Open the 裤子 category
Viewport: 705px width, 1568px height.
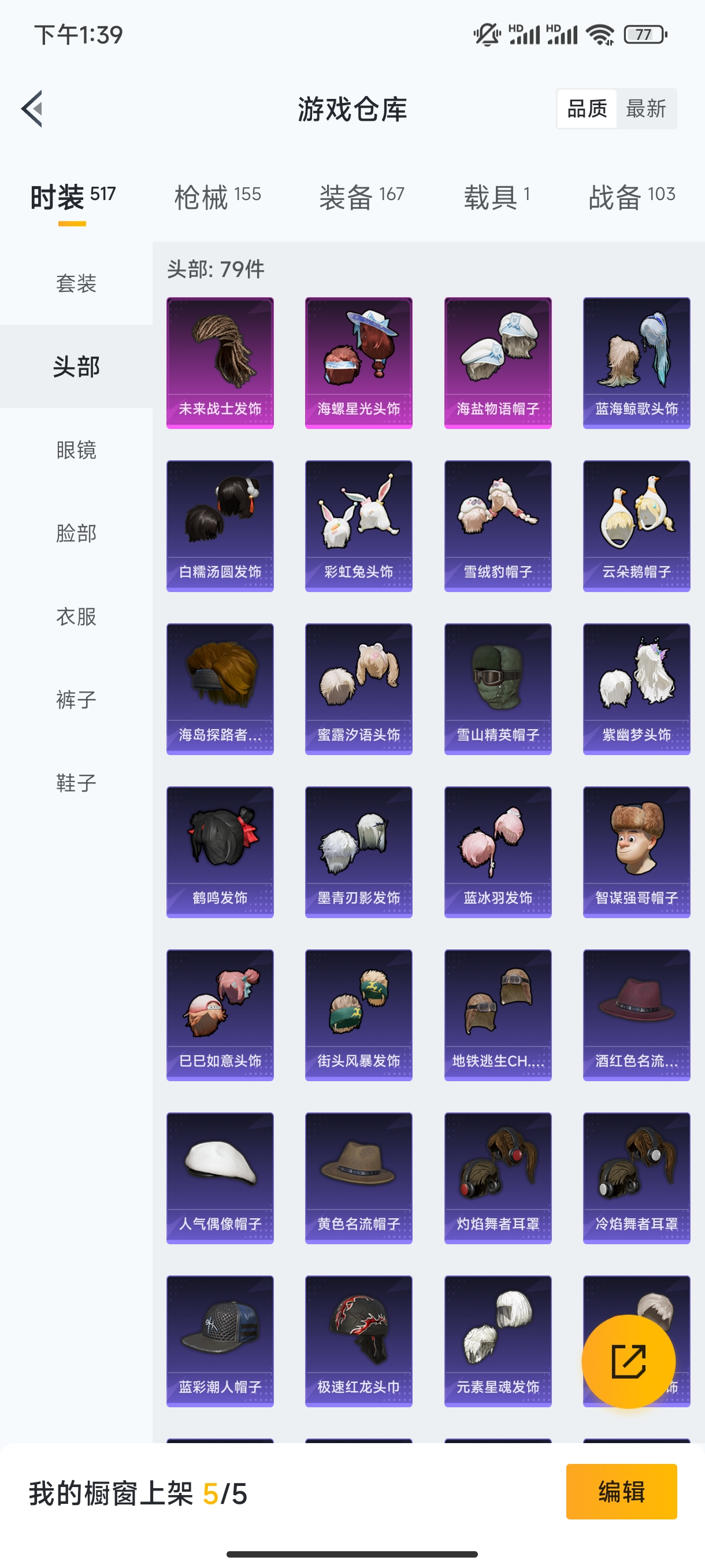(76, 700)
